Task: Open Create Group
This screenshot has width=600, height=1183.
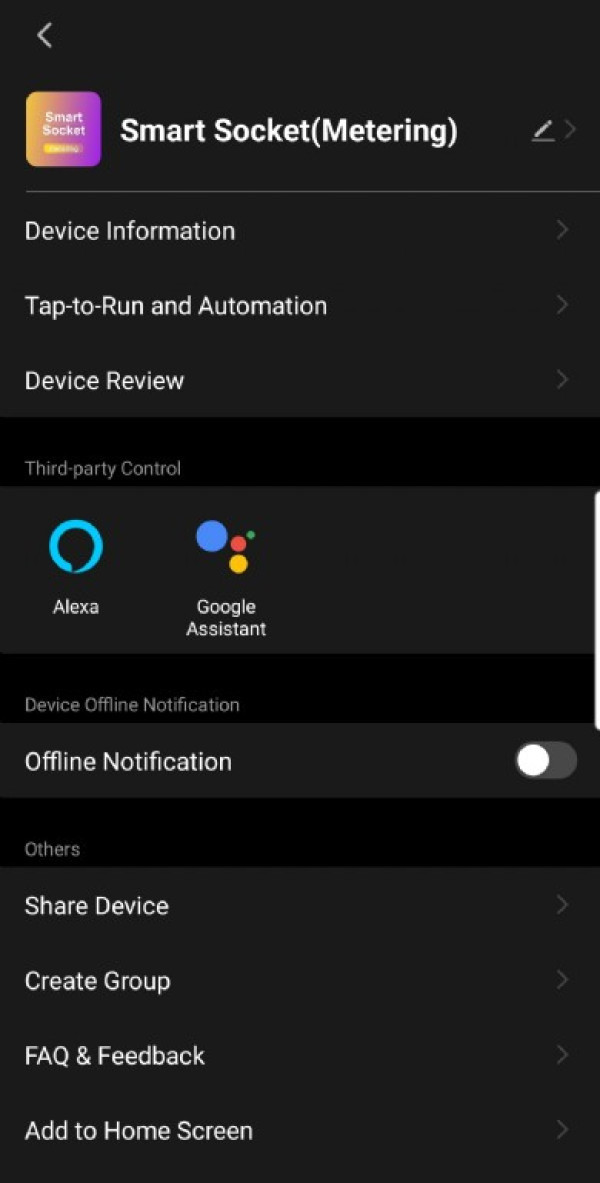Action: tap(298, 981)
